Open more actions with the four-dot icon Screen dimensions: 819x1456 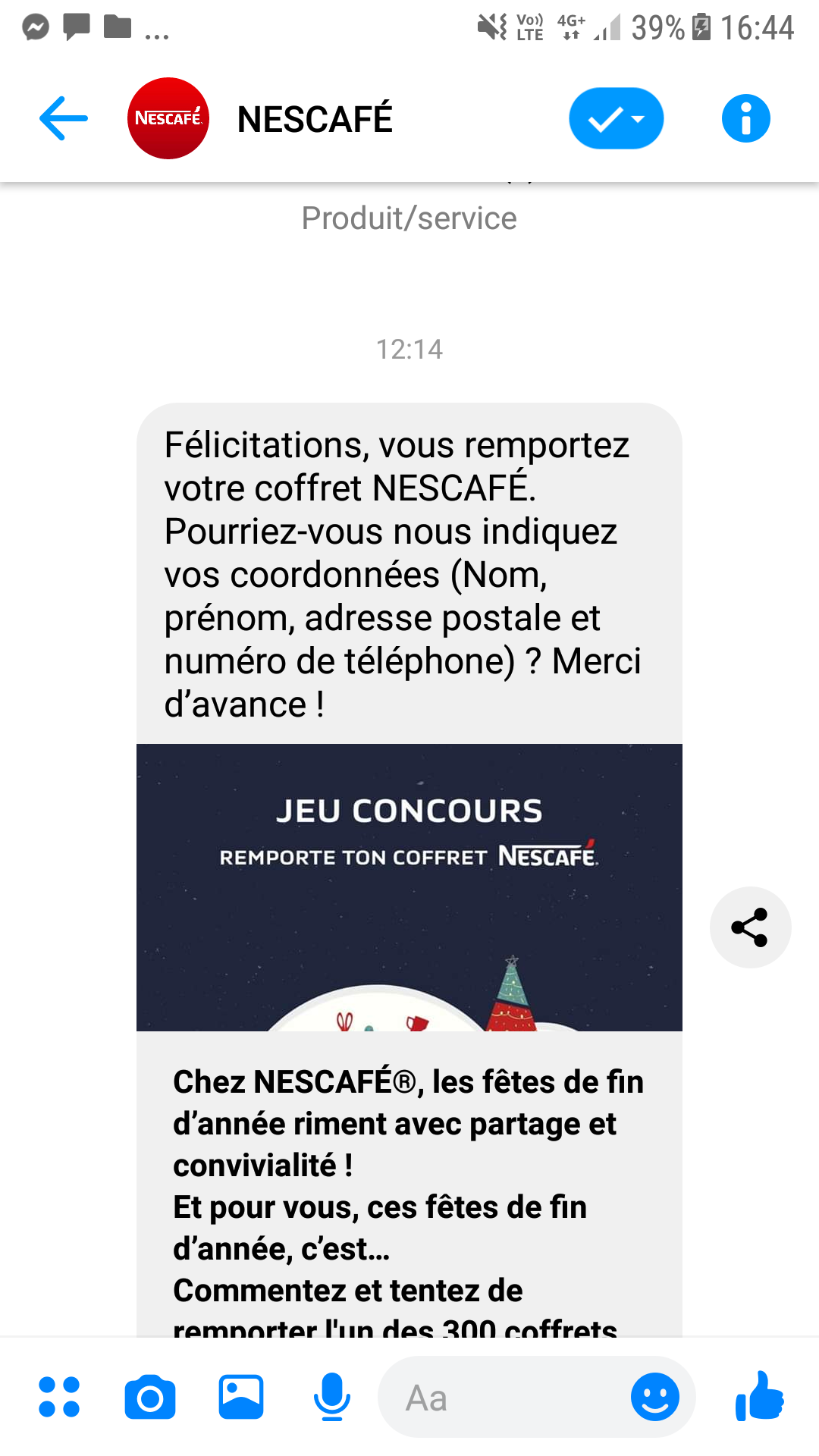click(x=59, y=1397)
